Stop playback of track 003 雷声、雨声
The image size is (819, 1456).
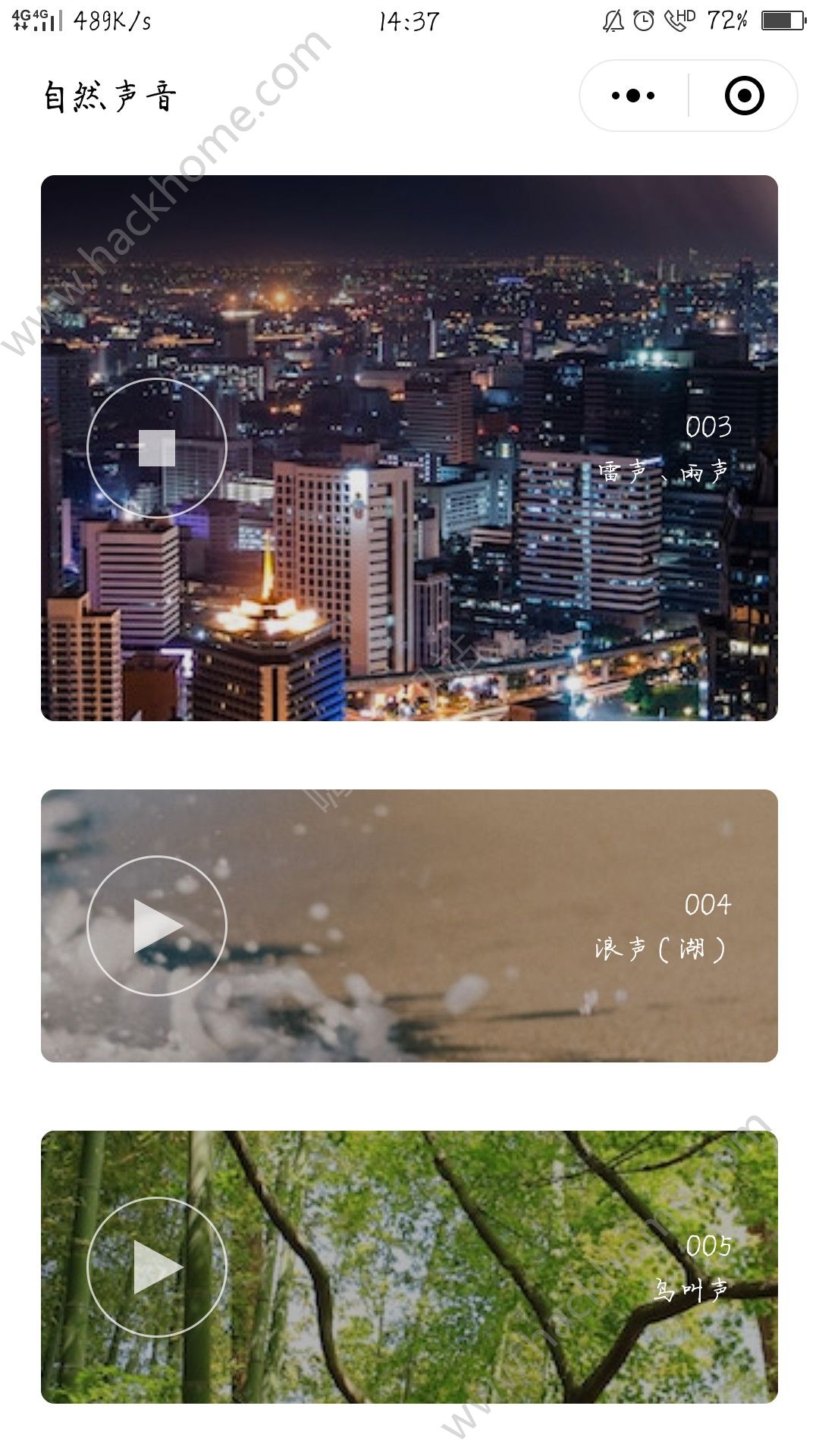[157, 448]
